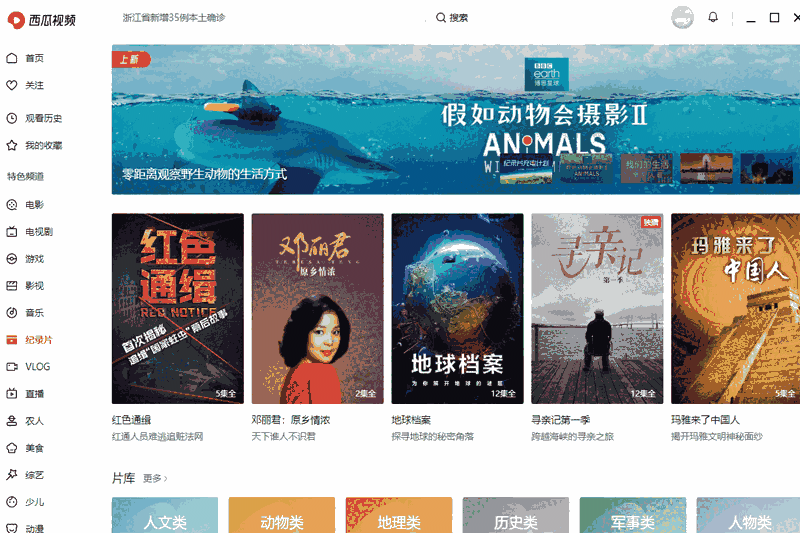Open 关注 in the sidebar
This screenshot has height=533, width=800.
coord(33,85)
